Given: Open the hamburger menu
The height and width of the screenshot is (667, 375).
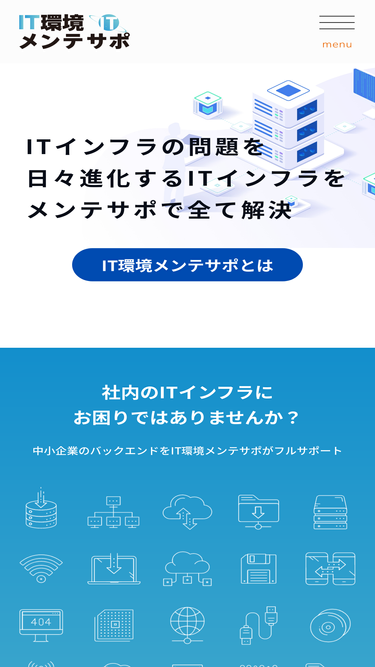Looking at the screenshot, I should click(x=337, y=31).
